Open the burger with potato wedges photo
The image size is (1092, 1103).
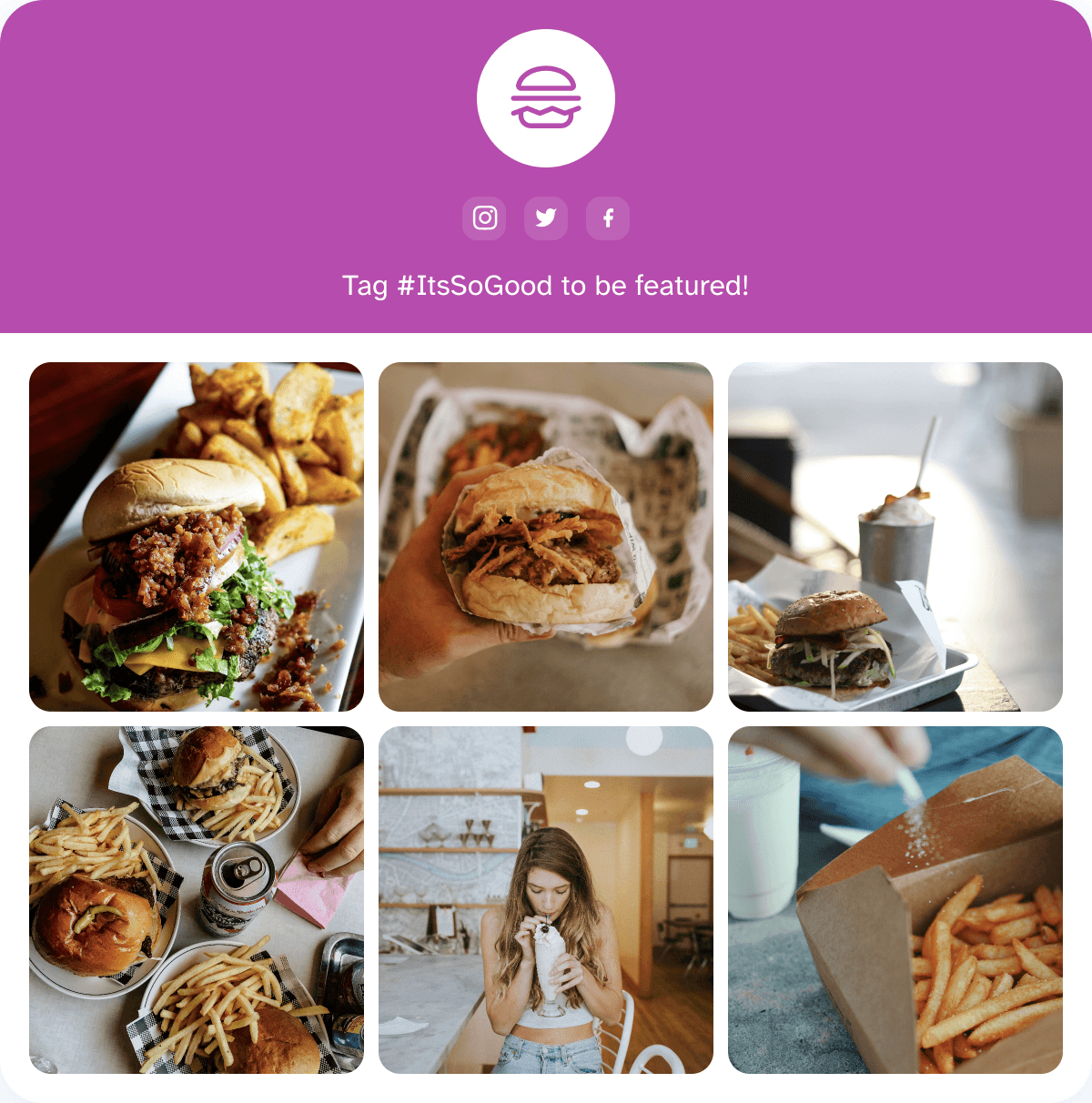point(197,537)
